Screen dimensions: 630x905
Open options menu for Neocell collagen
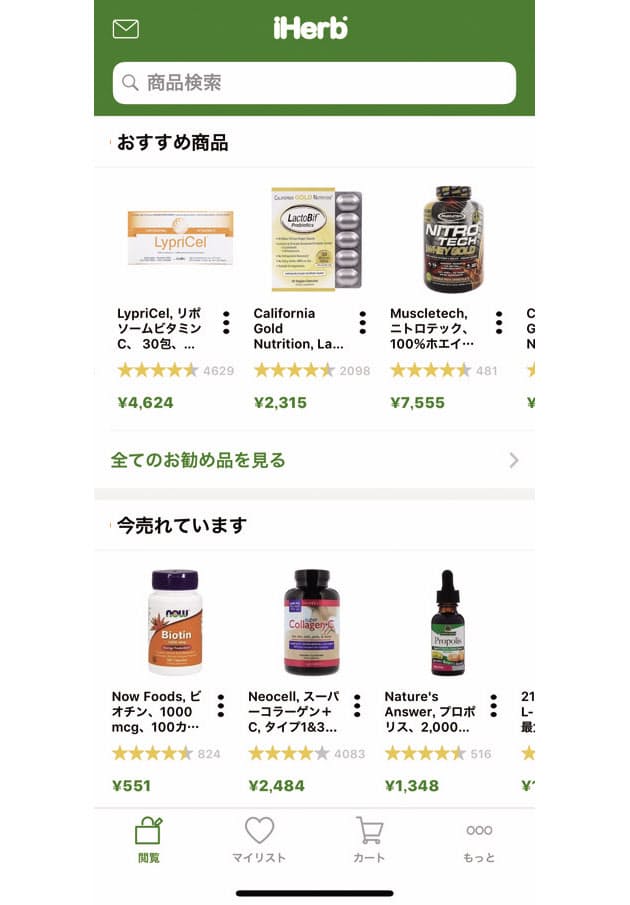tap(357, 705)
